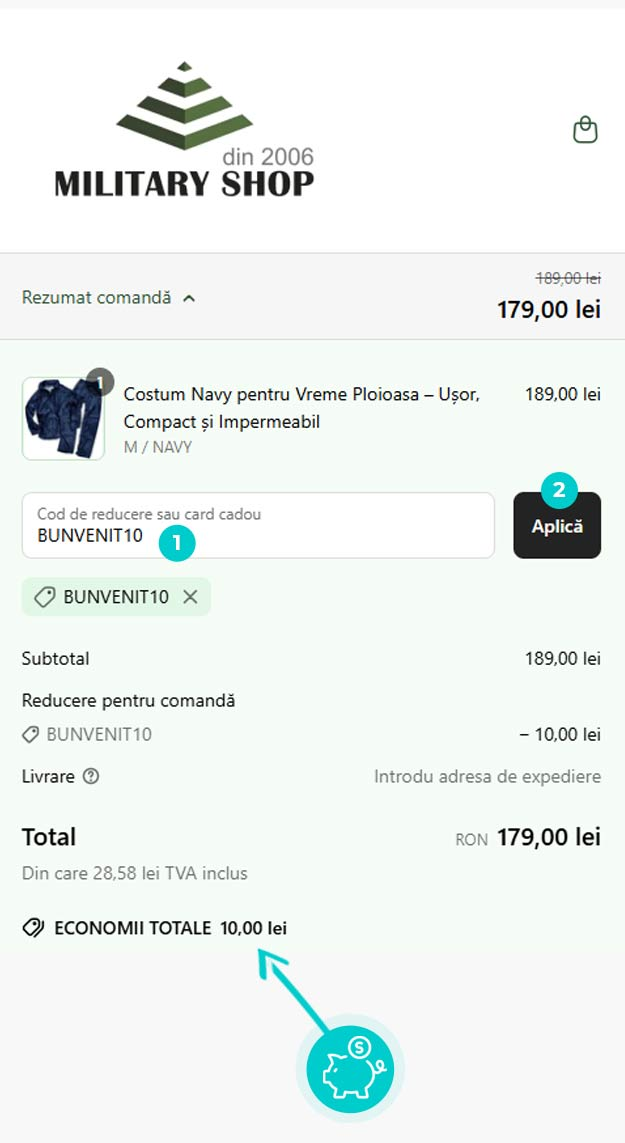Open the shopping bag icon
Screen dimensions: 625x1143
pos(585,130)
